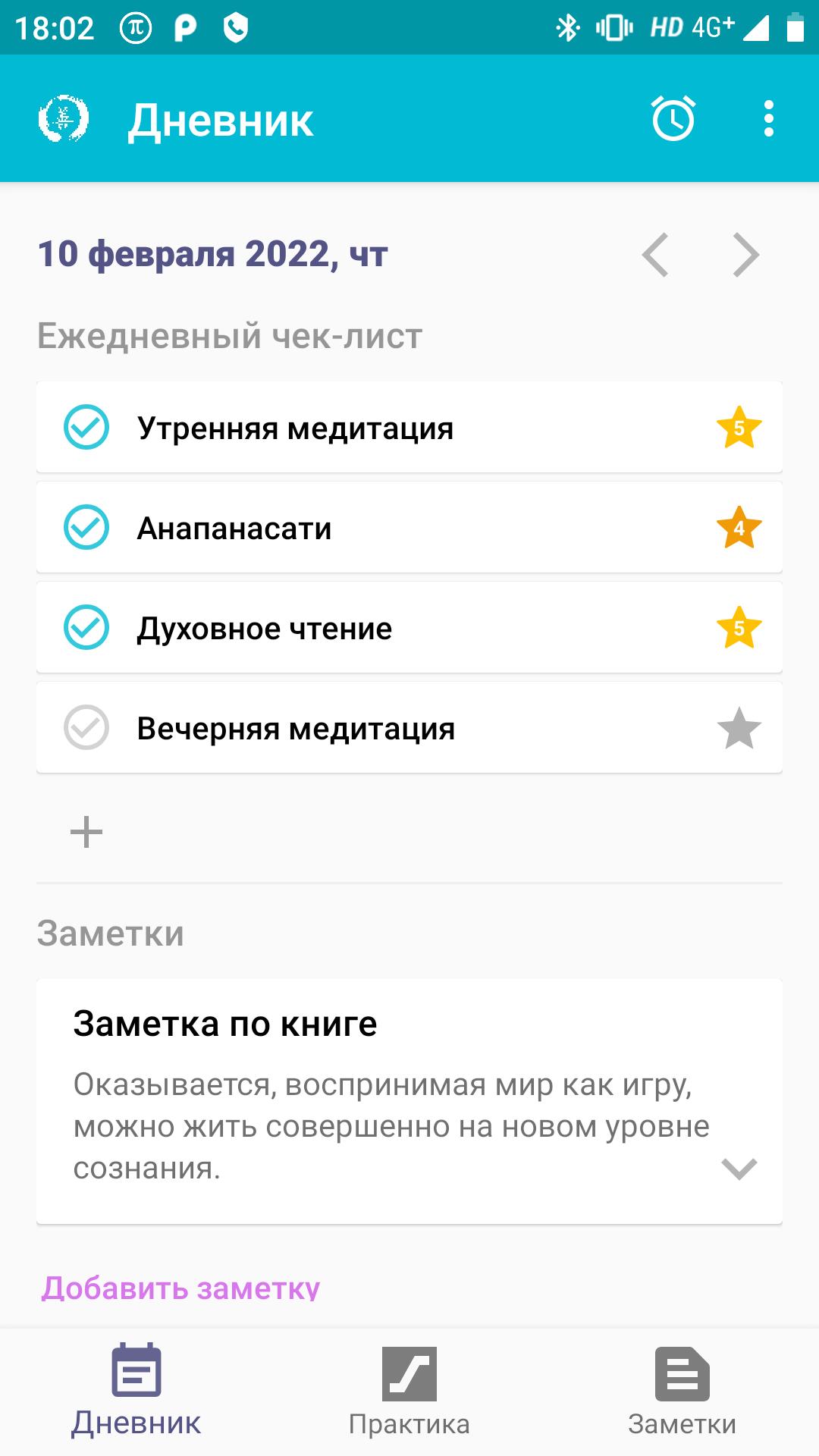Viewport: 819px width, 1456px height.
Task: Go to the previous day
Action: 655,255
